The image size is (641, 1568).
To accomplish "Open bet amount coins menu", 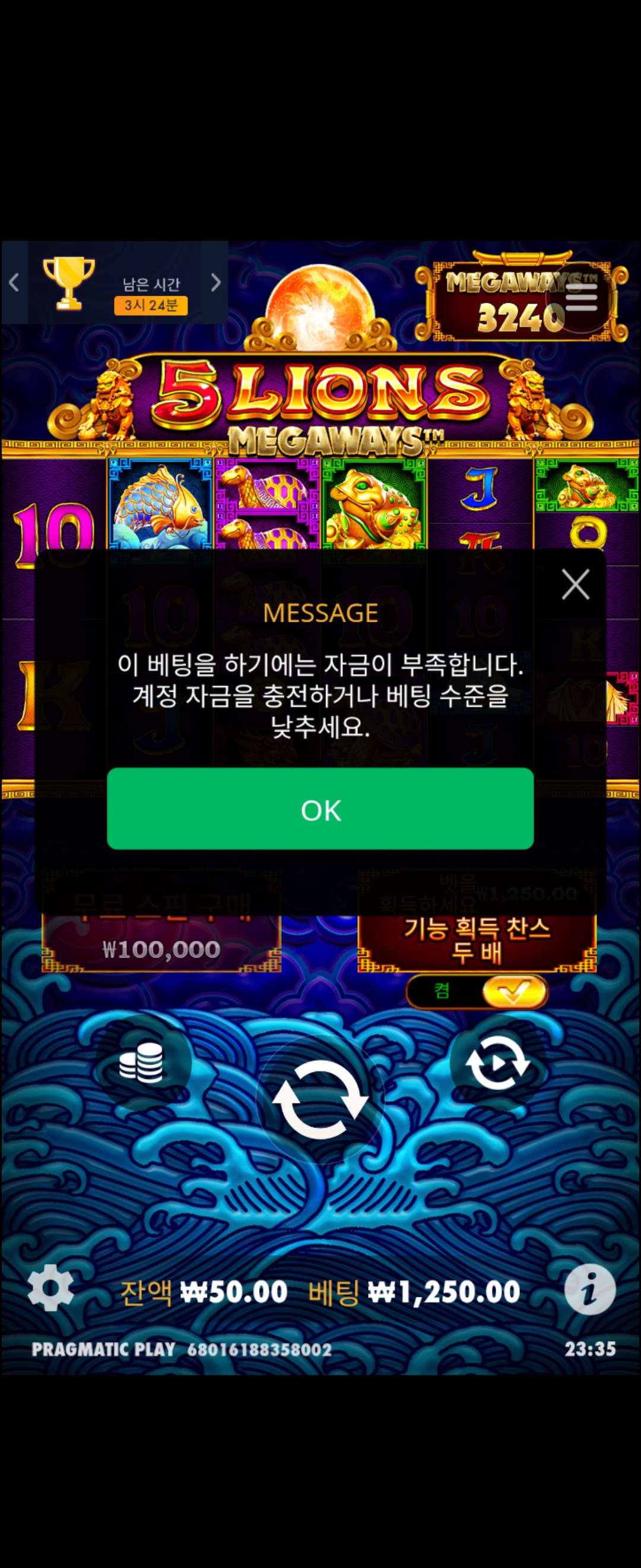I will [x=142, y=1063].
